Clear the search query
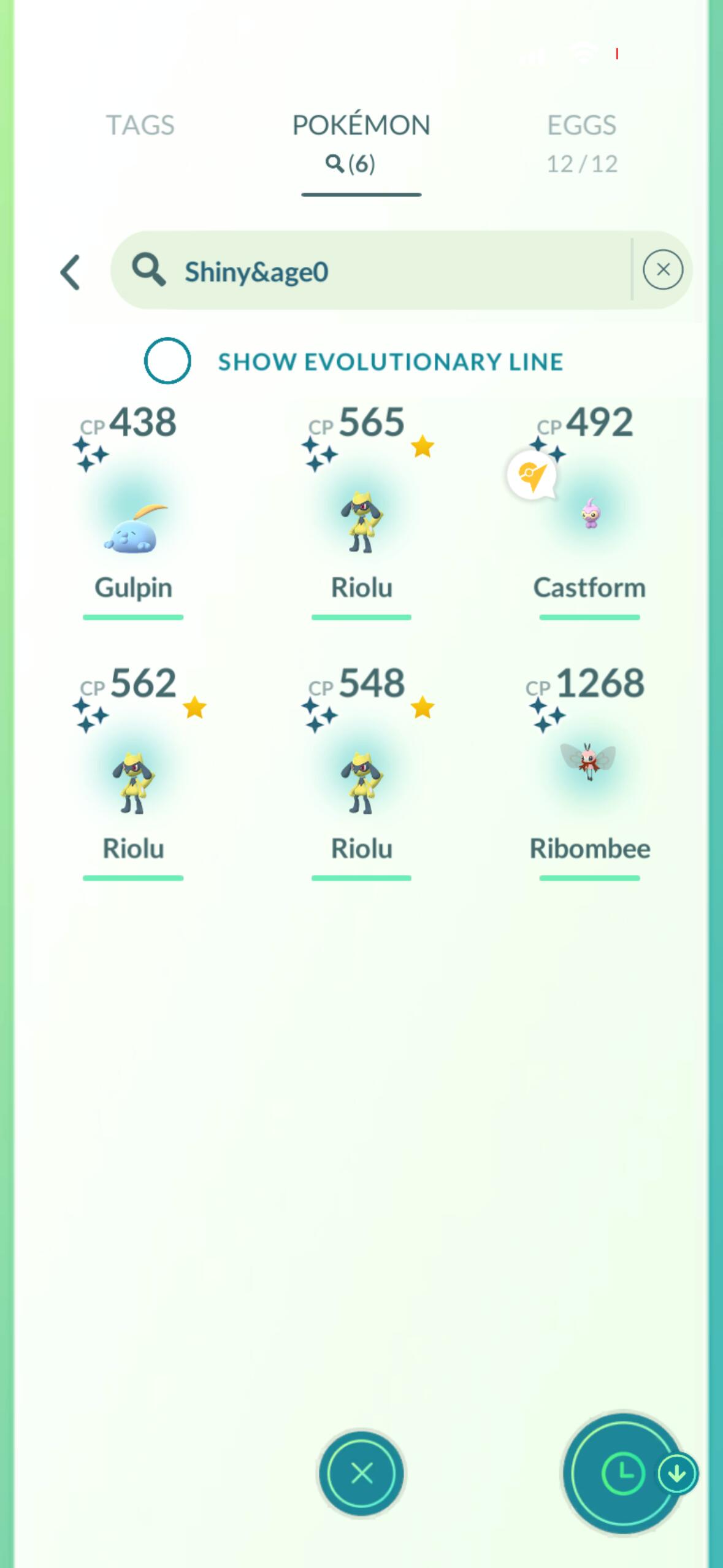 coord(662,270)
